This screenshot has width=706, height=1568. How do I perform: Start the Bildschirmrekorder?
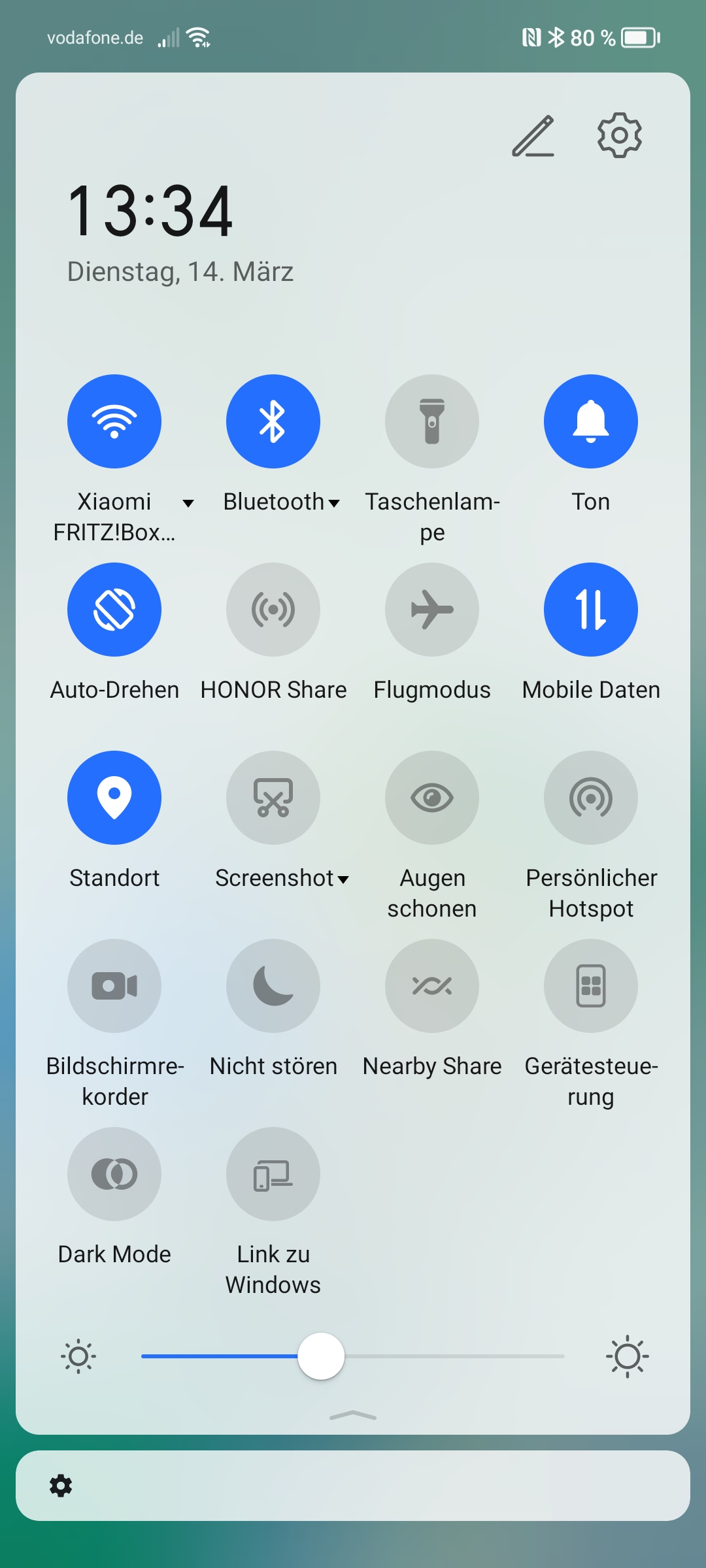click(114, 986)
